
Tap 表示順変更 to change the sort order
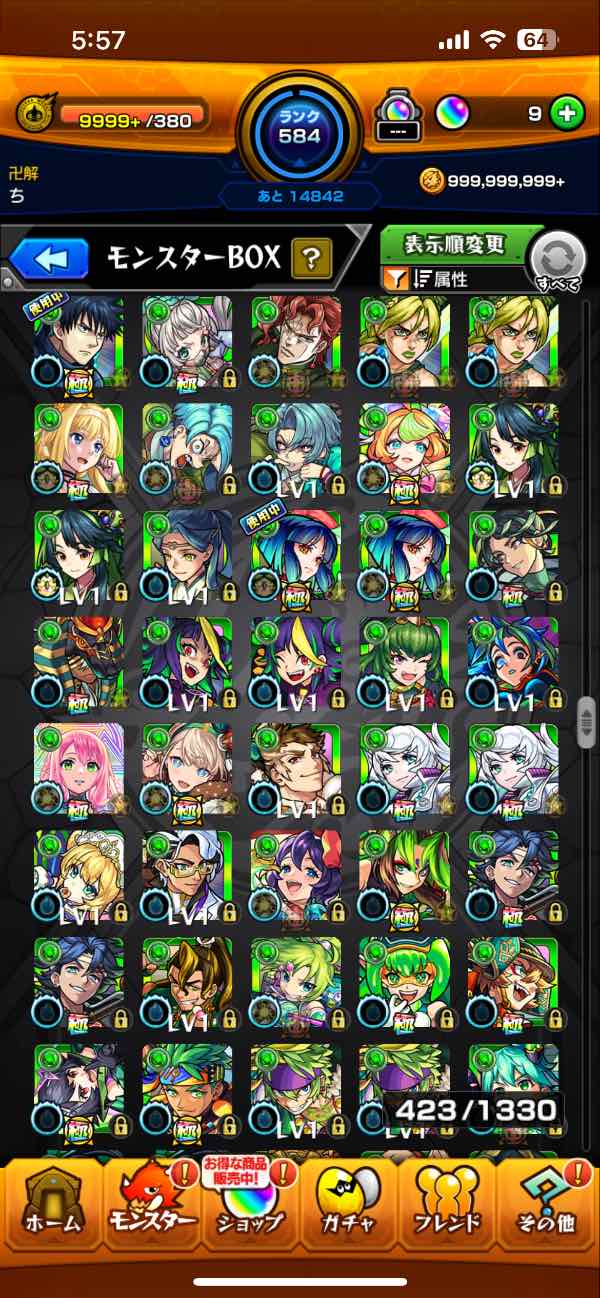456,244
